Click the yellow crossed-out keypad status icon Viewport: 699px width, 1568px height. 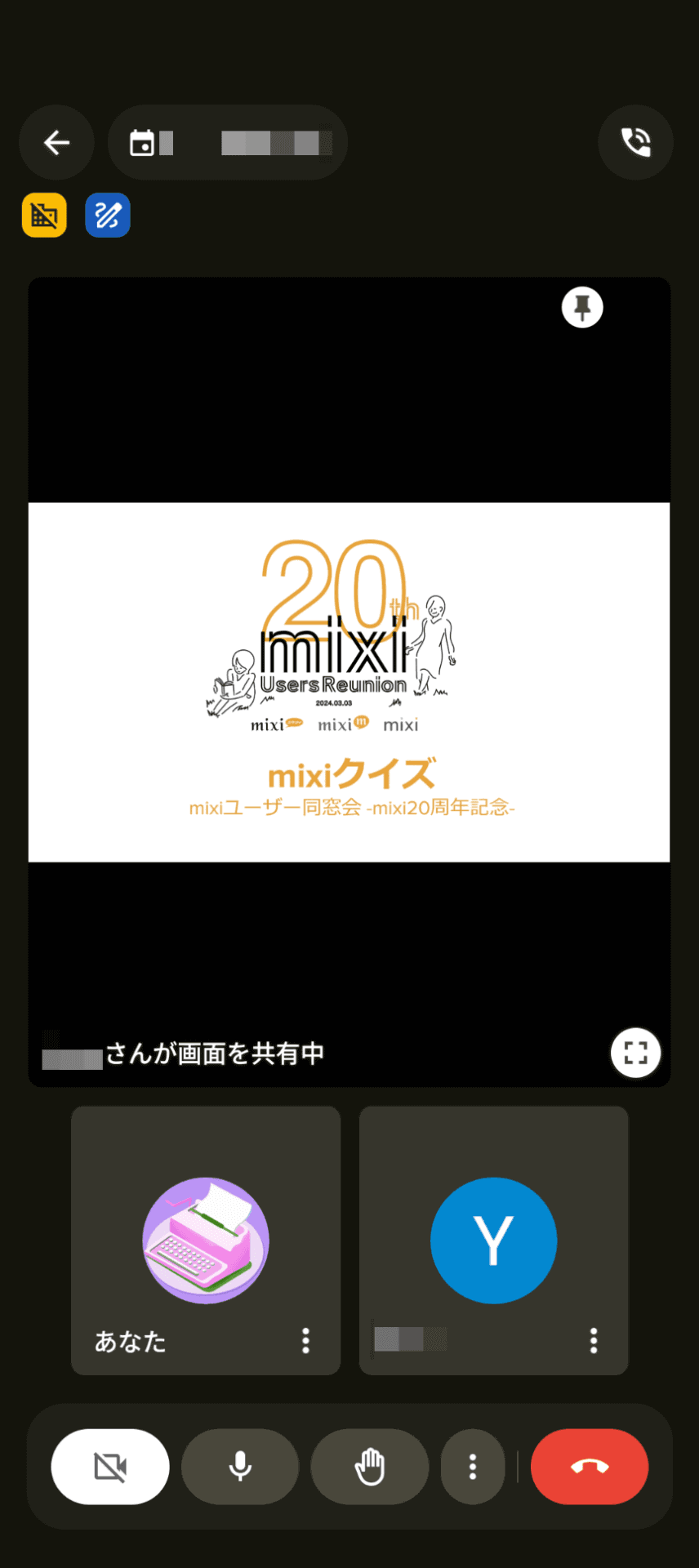[x=44, y=215]
